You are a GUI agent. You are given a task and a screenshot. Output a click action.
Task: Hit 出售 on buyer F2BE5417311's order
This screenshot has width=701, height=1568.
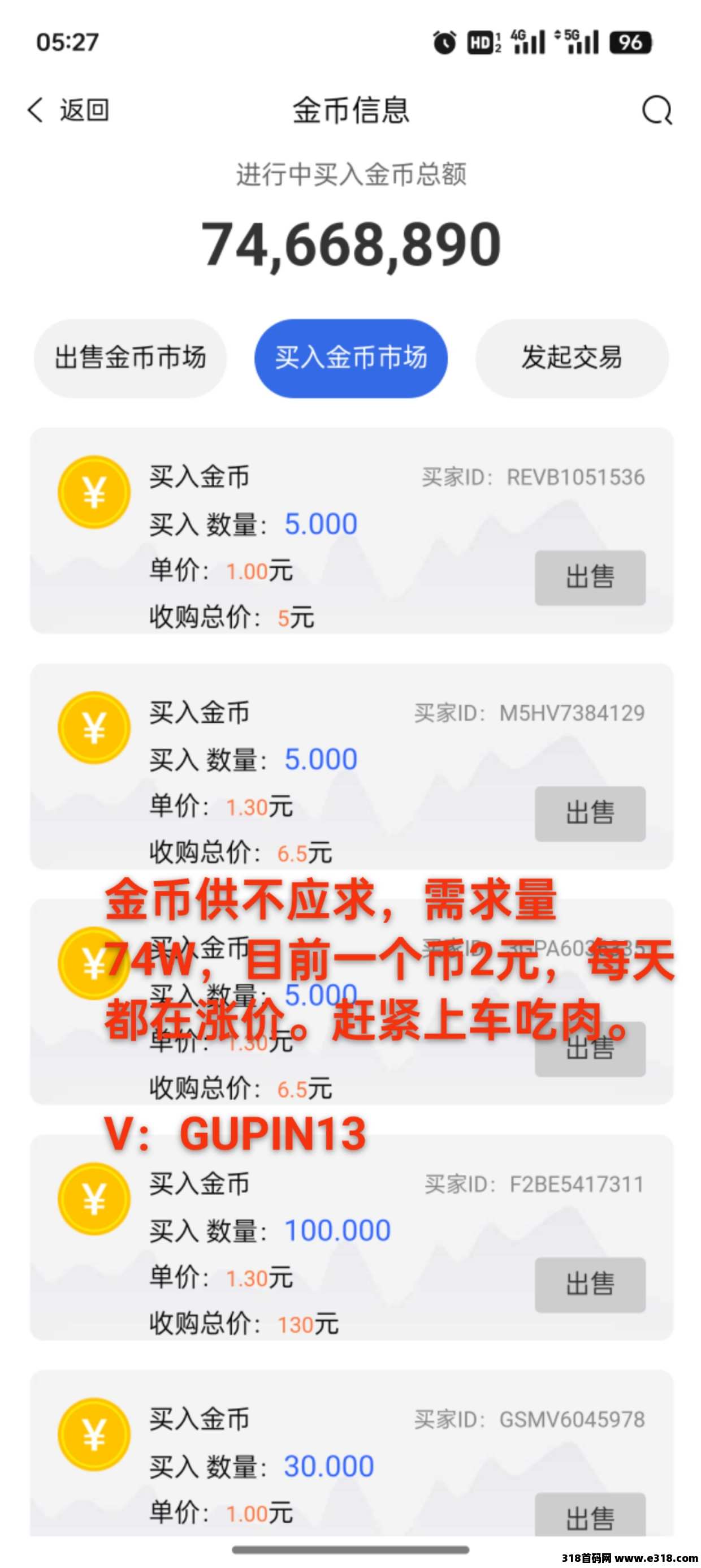point(590,1285)
